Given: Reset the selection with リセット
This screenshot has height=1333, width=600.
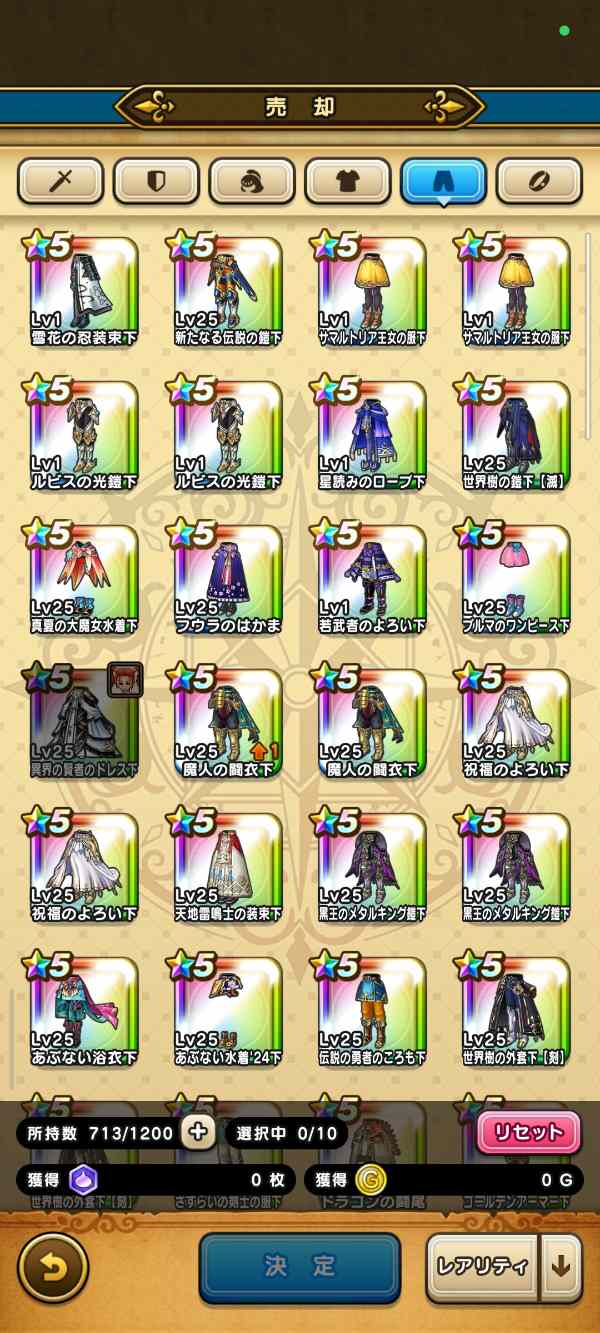Looking at the screenshot, I should click(x=528, y=1133).
